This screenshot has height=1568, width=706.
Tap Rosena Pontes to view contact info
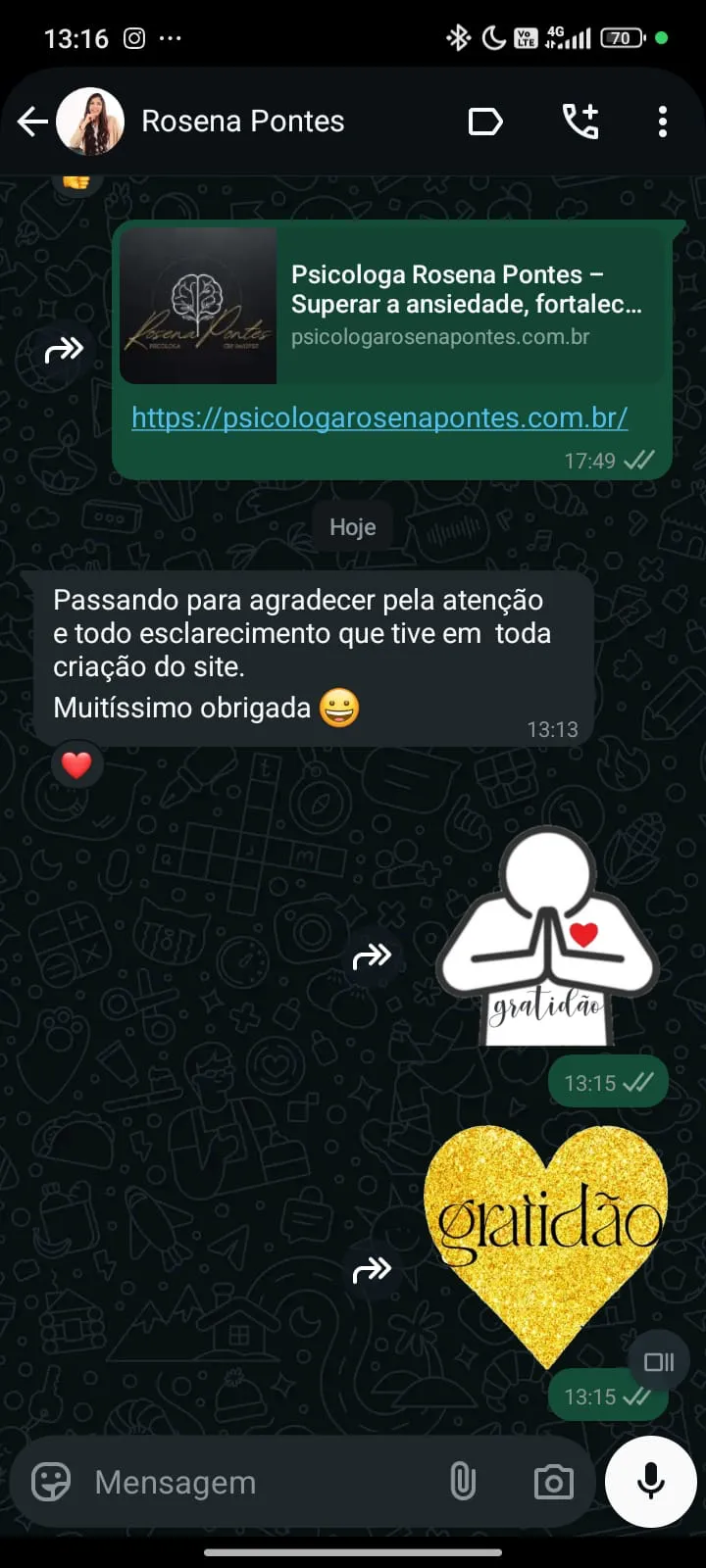tap(243, 121)
